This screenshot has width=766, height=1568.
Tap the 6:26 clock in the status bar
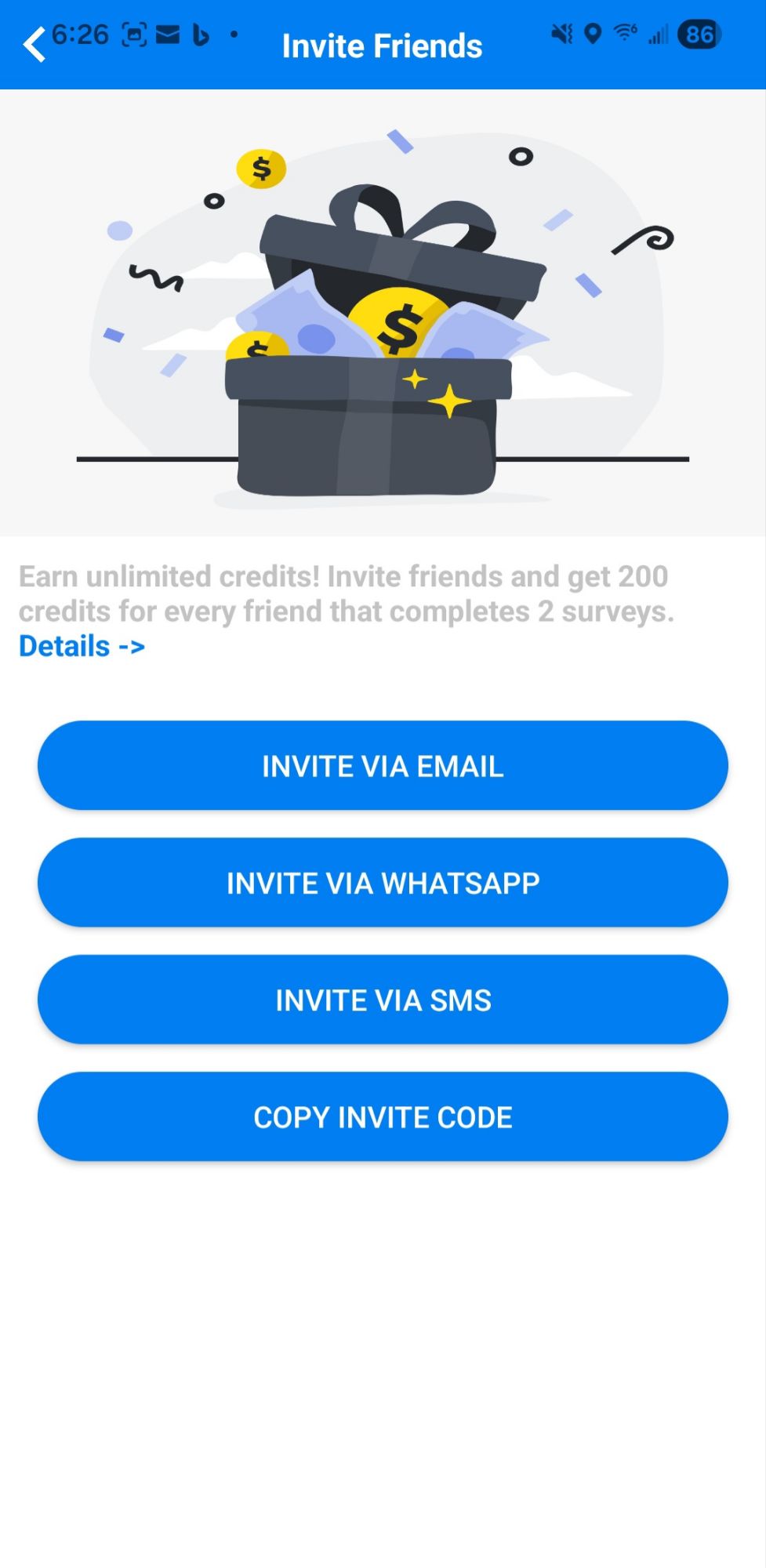point(81,33)
